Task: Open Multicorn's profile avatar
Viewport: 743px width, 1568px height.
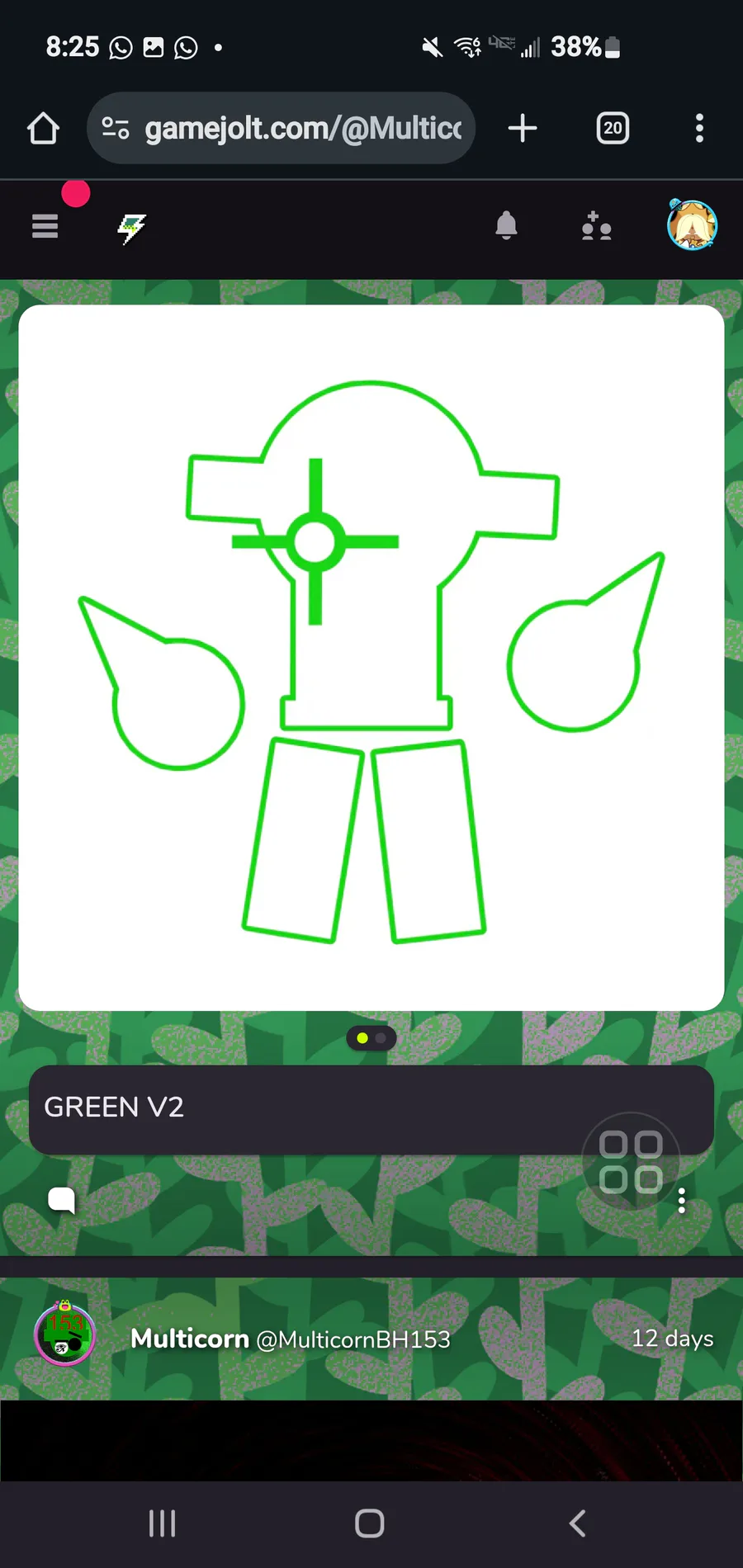Action: pyautogui.click(x=65, y=1334)
